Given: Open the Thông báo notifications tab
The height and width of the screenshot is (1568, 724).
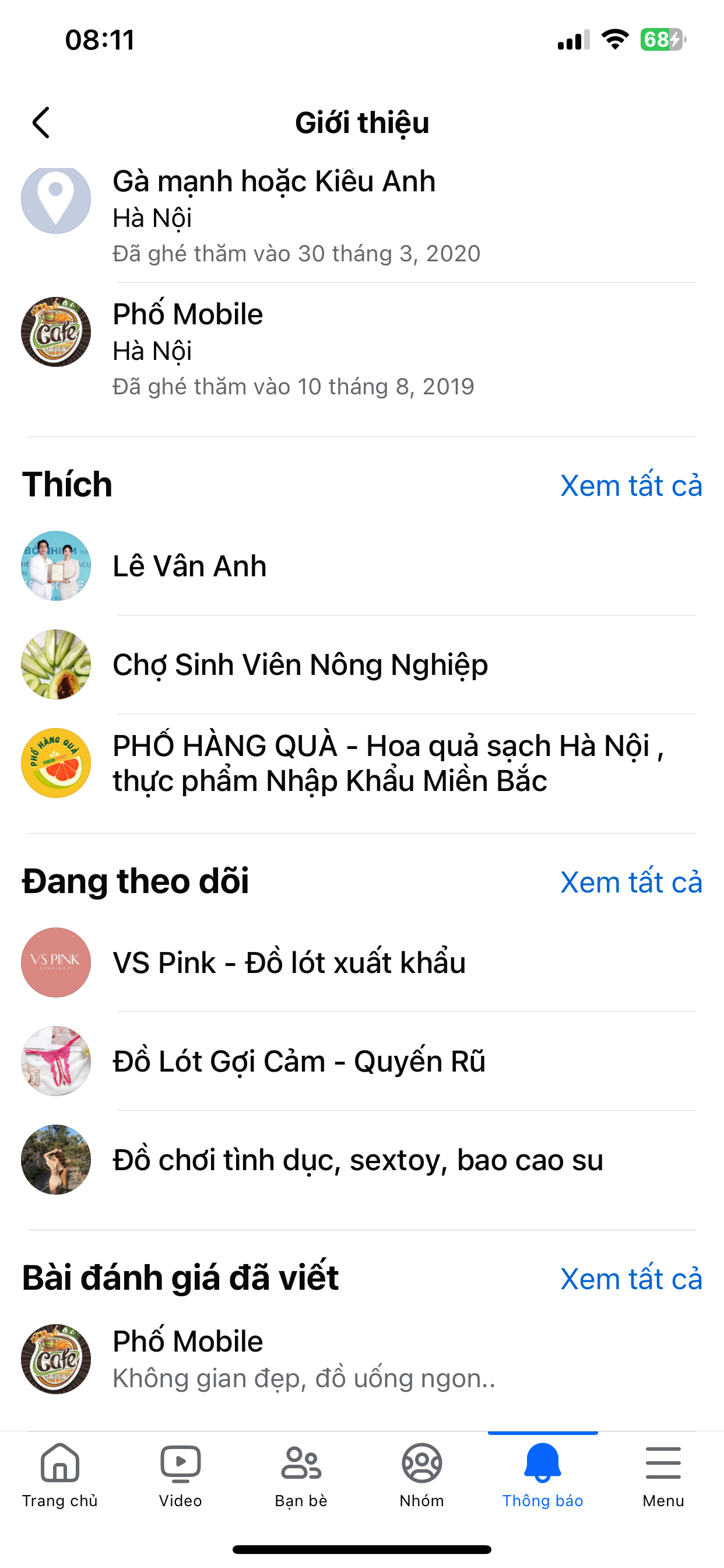Looking at the screenshot, I should tap(543, 1474).
